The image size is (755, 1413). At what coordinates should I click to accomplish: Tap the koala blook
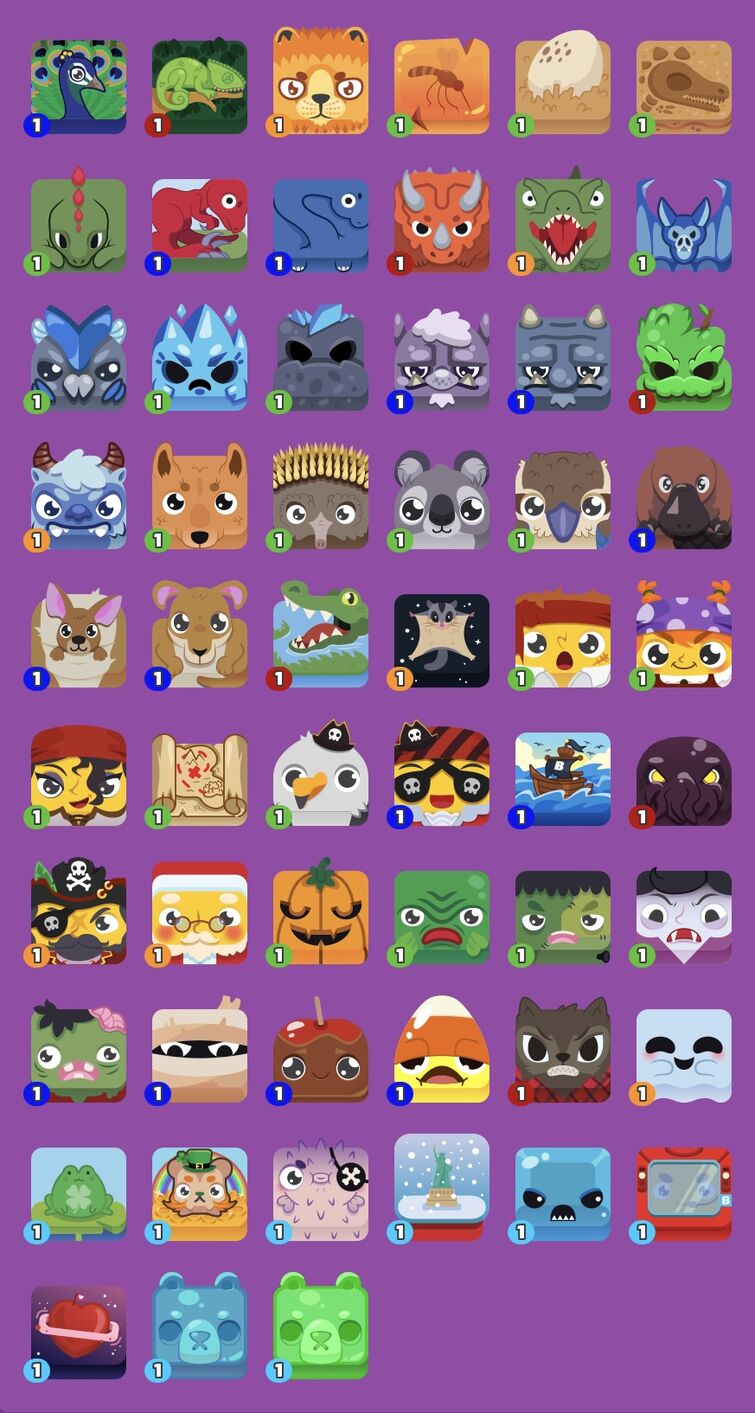pos(442,498)
